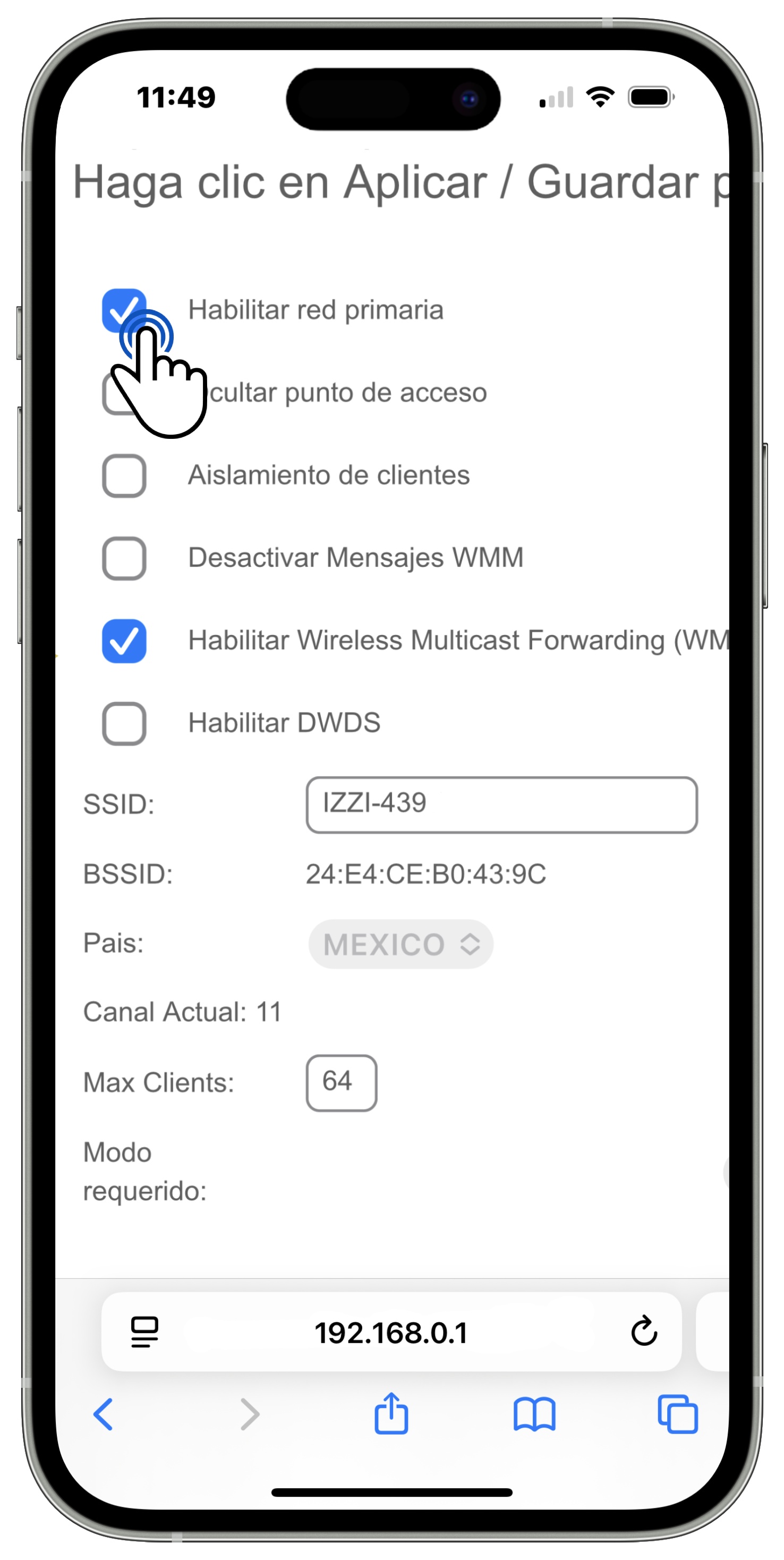The width and height of the screenshot is (784, 1560).
Task: Open Safari bookmarks
Action: [x=534, y=1414]
